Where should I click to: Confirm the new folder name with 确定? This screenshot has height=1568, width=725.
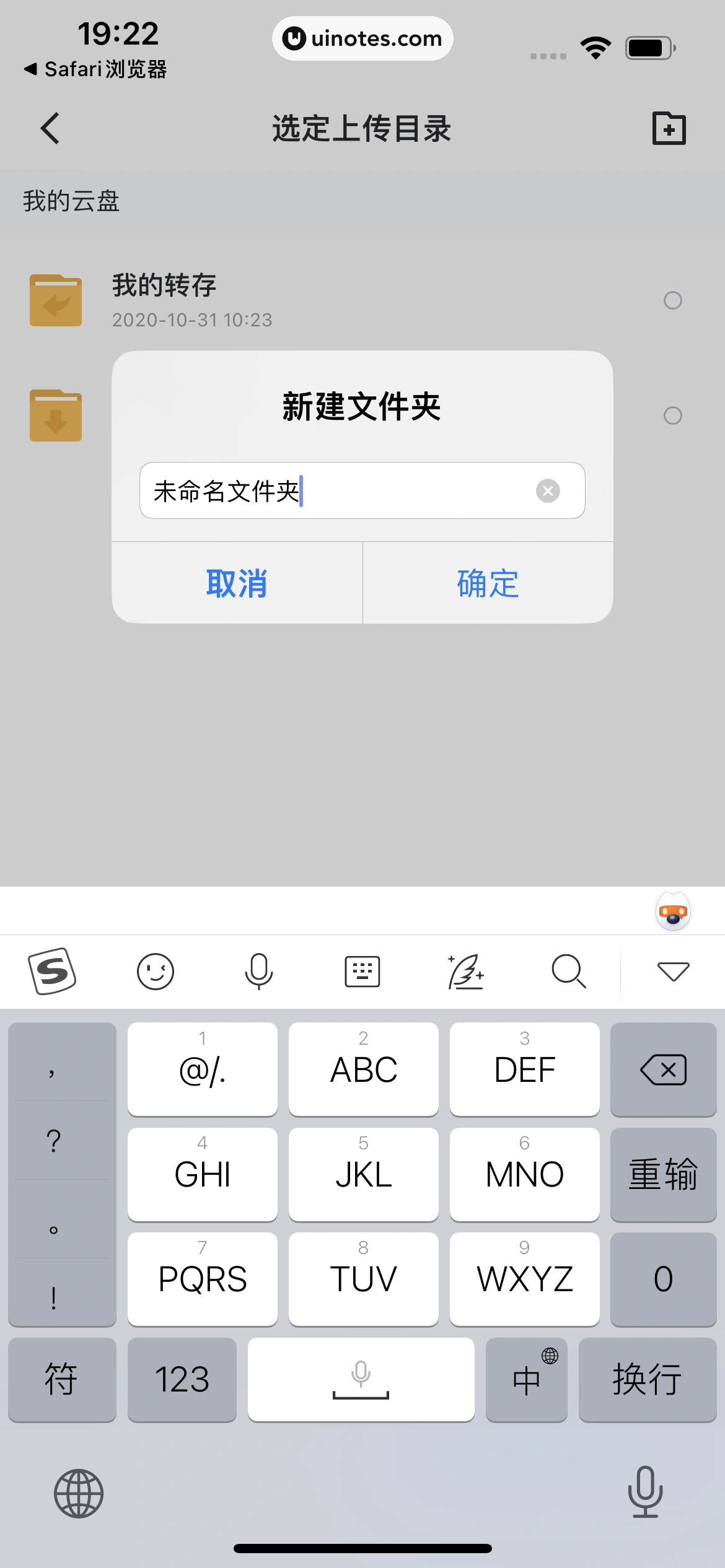(x=488, y=583)
